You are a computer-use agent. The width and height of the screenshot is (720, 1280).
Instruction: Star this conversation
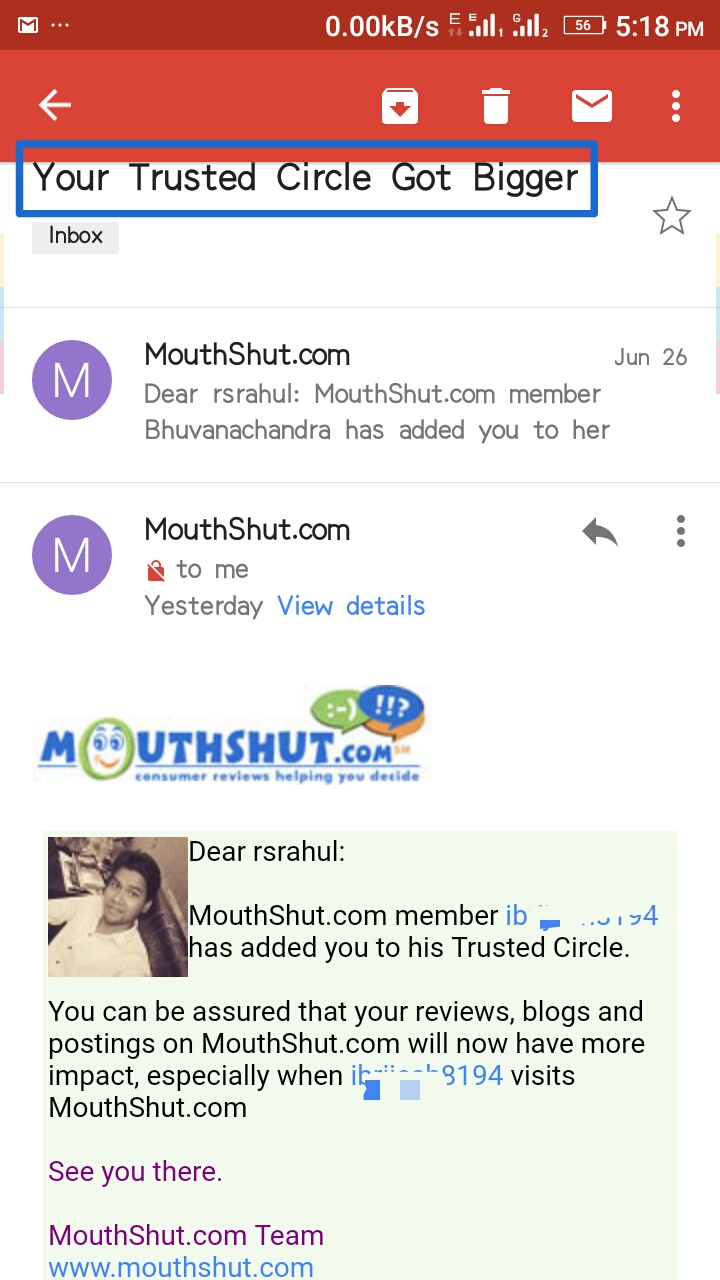(x=671, y=216)
